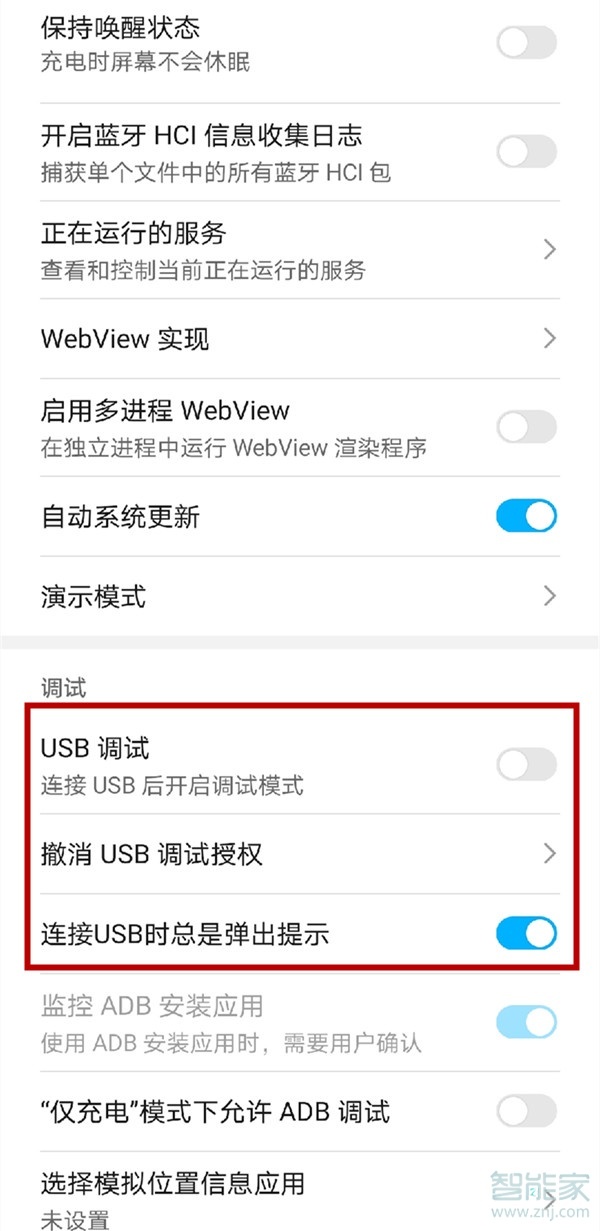Toggle the 保持唤醒状态 switch
This screenshot has width=600, height=1231.
coord(526,42)
